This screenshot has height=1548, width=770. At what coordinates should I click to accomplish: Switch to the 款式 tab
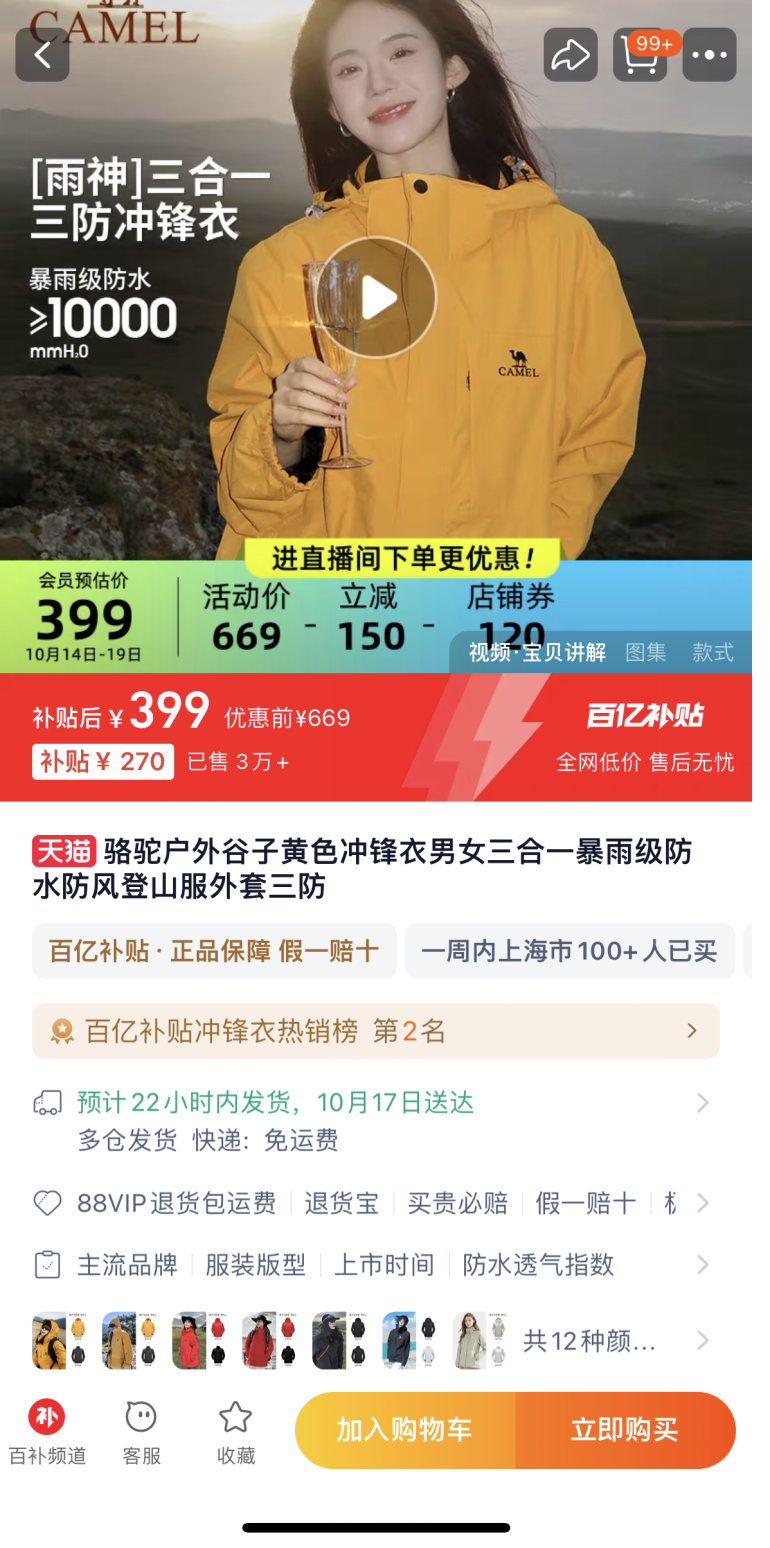click(713, 653)
